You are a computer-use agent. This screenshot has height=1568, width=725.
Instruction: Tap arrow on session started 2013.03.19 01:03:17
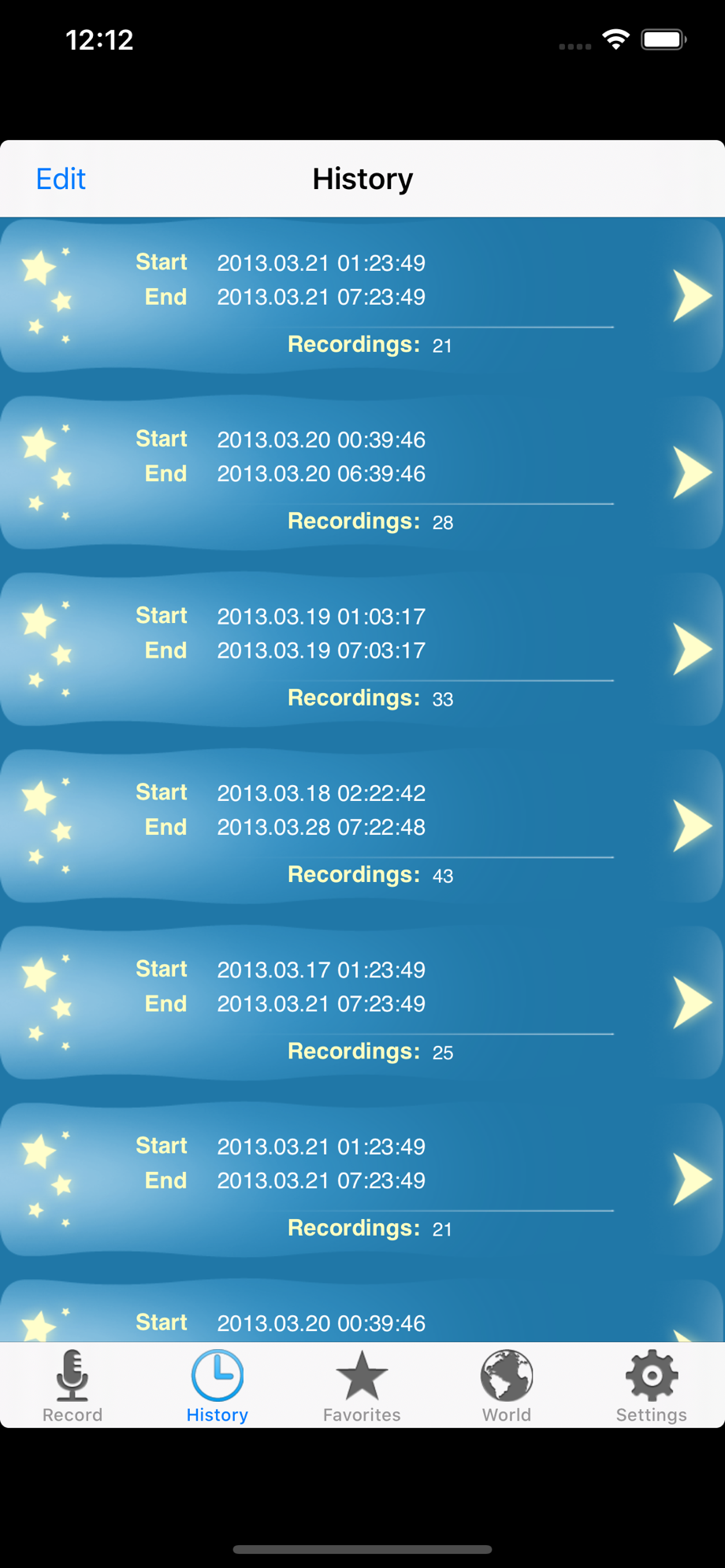(693, 649)
